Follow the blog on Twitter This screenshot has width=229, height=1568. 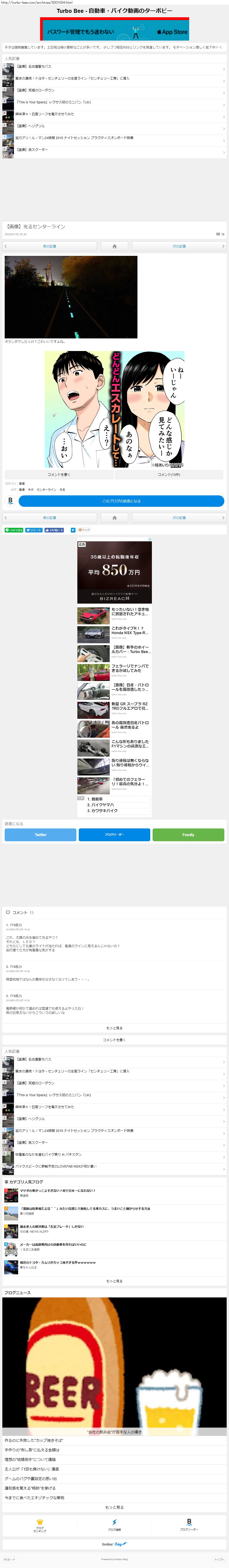tap(40, 834)
